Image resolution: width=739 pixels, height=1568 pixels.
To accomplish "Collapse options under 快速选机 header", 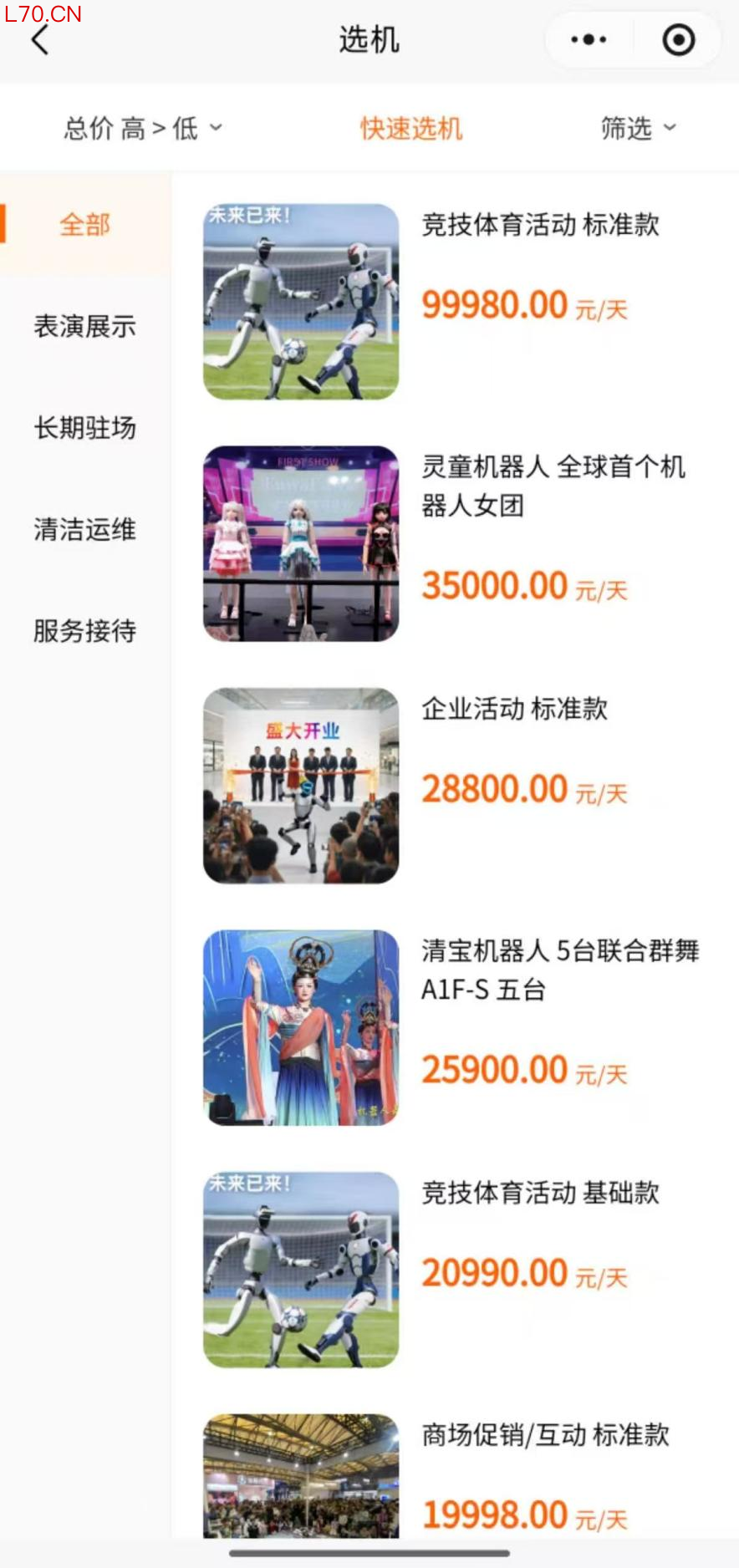I will [x=410, y=128].
